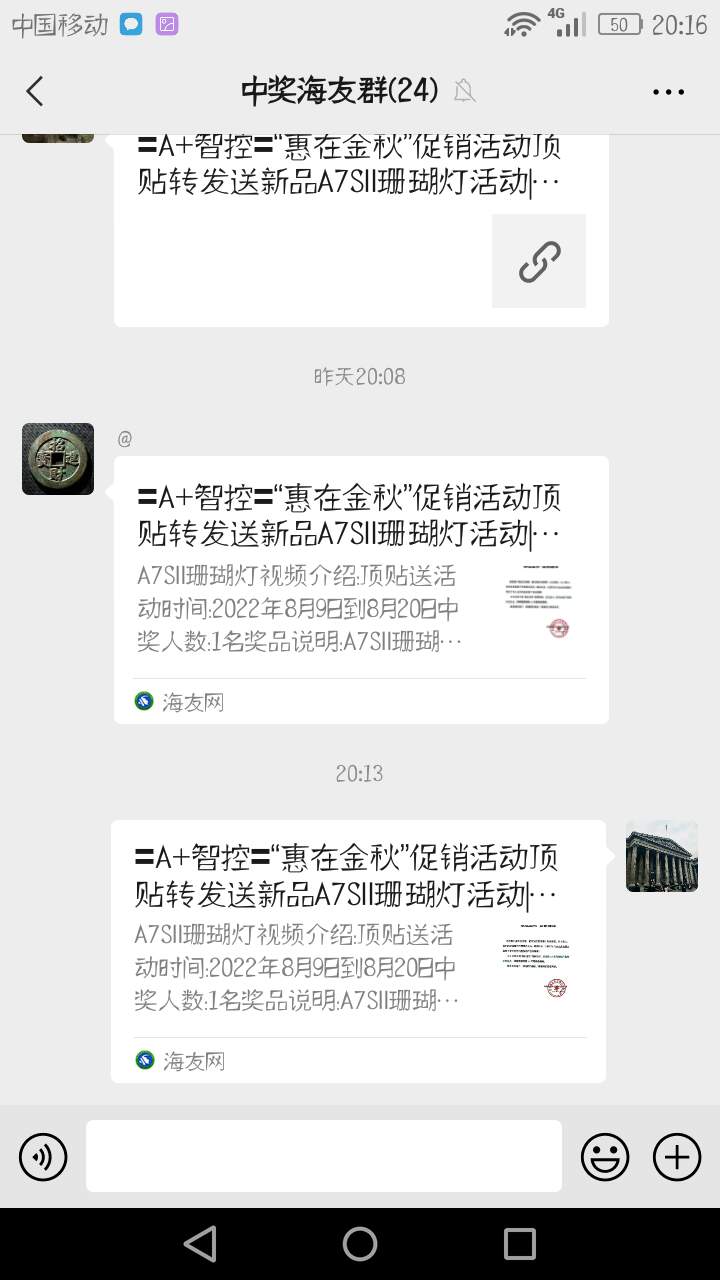View the building avatar profile
The image size is (720, 1280).
click(661, 856)
